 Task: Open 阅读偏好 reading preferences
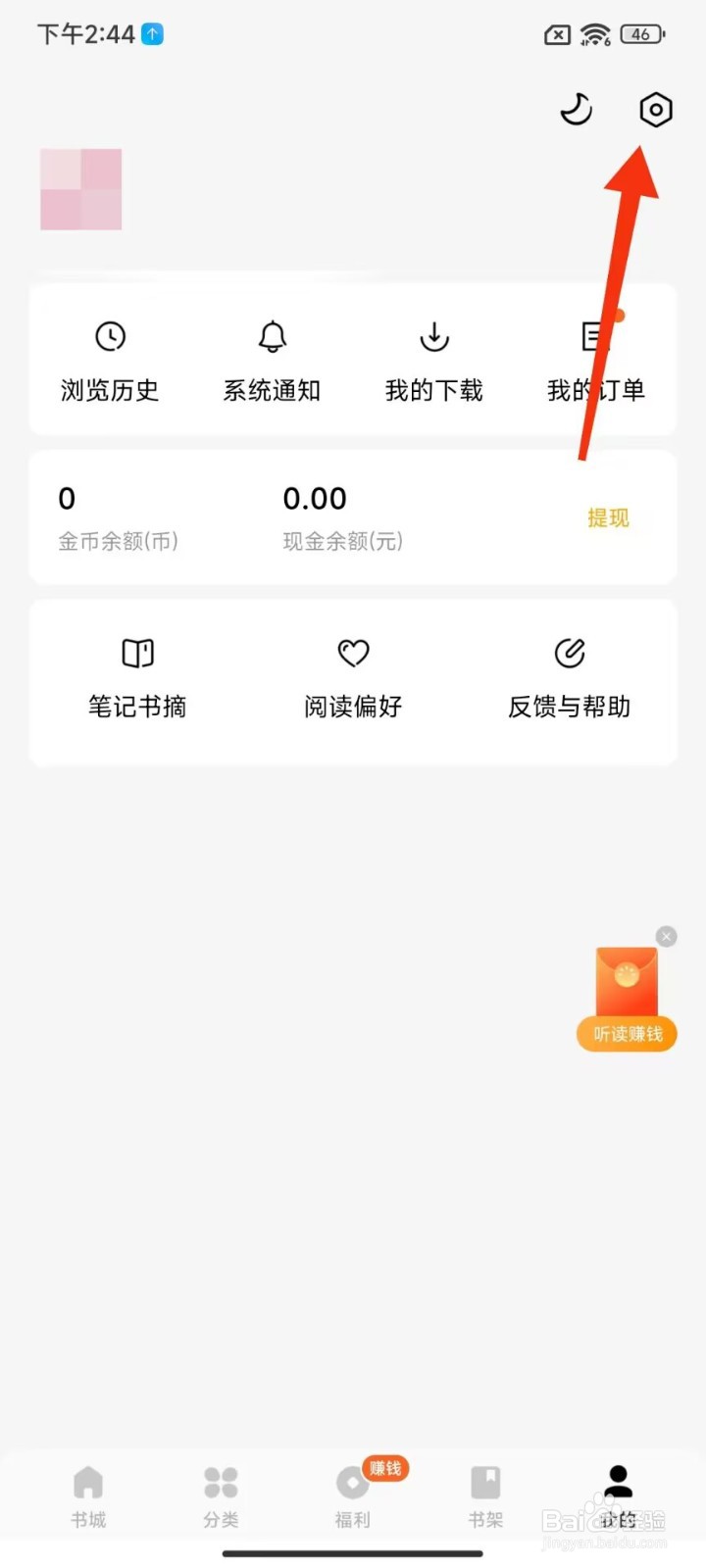pos(352,677)
